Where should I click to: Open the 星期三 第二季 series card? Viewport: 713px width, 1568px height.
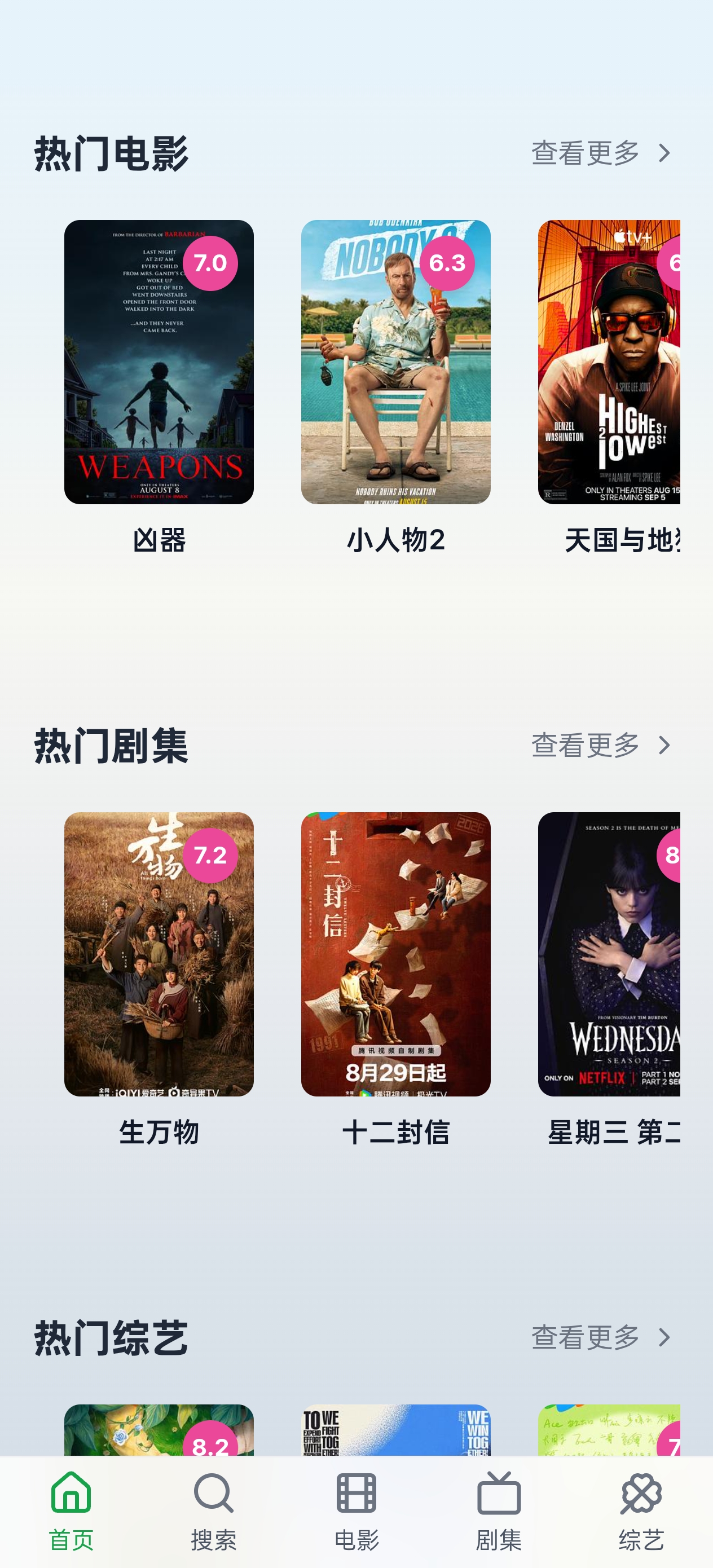(609, 954)
